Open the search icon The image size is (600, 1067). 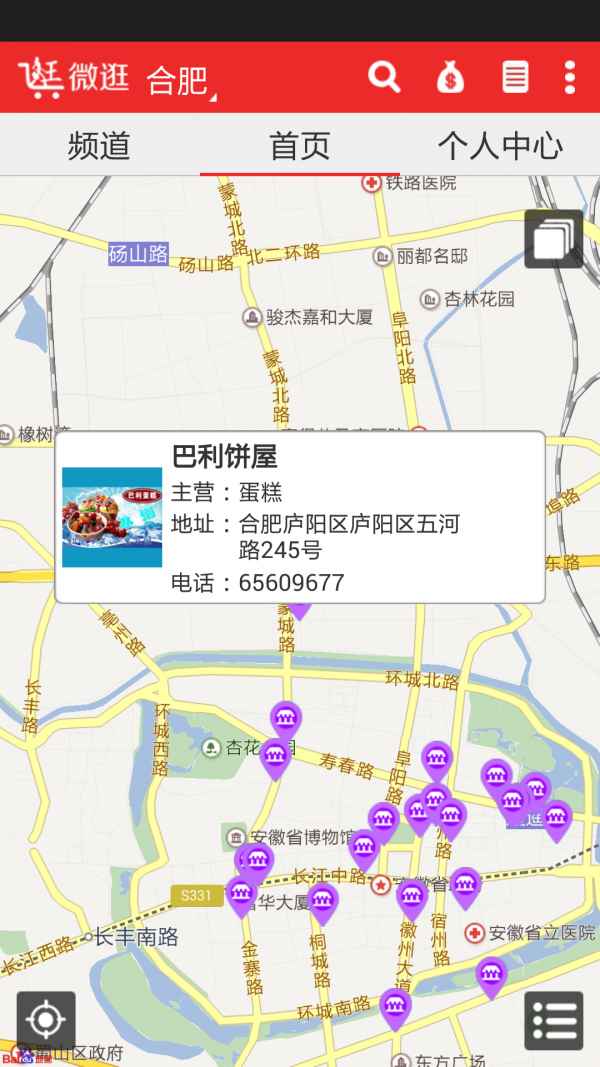tap(384, 77)
